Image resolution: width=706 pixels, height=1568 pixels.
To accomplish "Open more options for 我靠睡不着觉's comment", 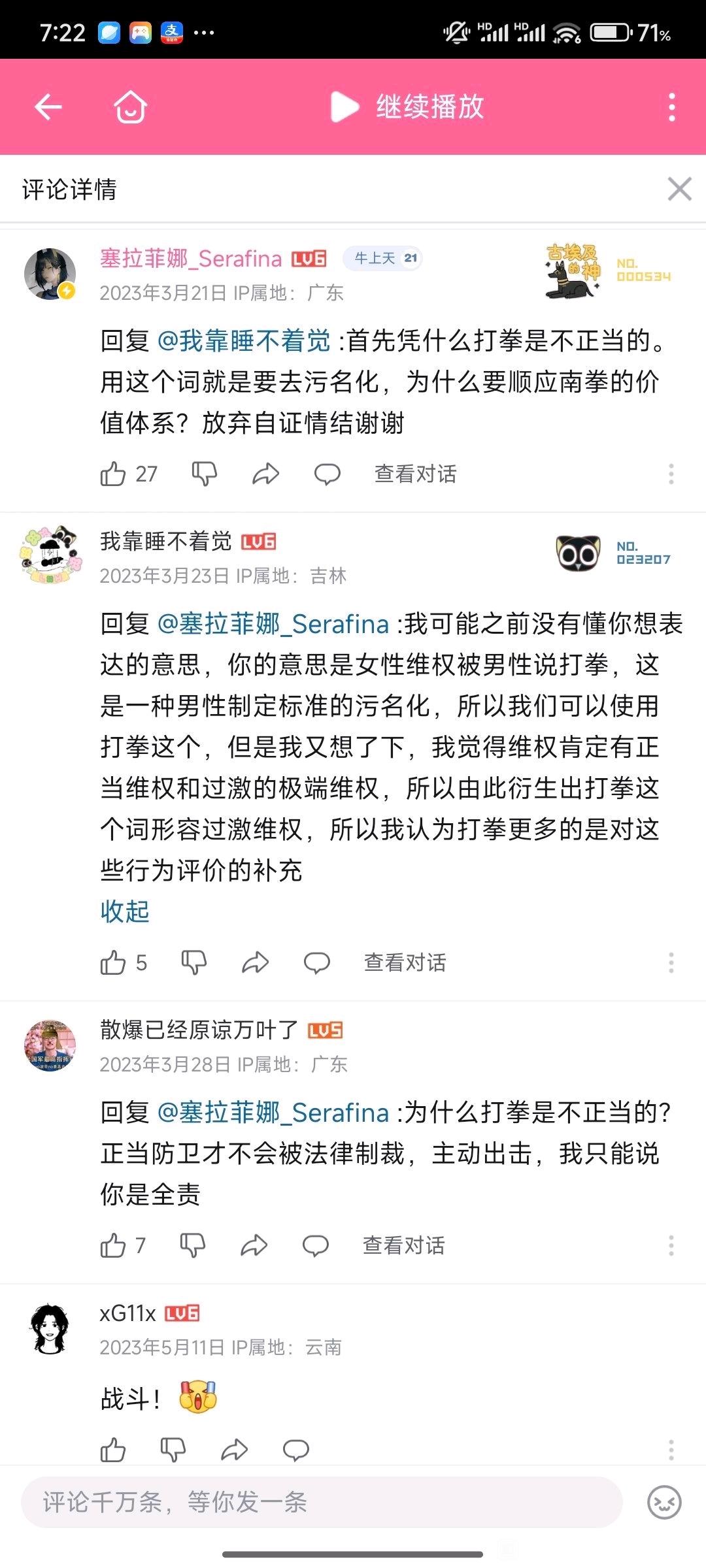I will 671,962.
